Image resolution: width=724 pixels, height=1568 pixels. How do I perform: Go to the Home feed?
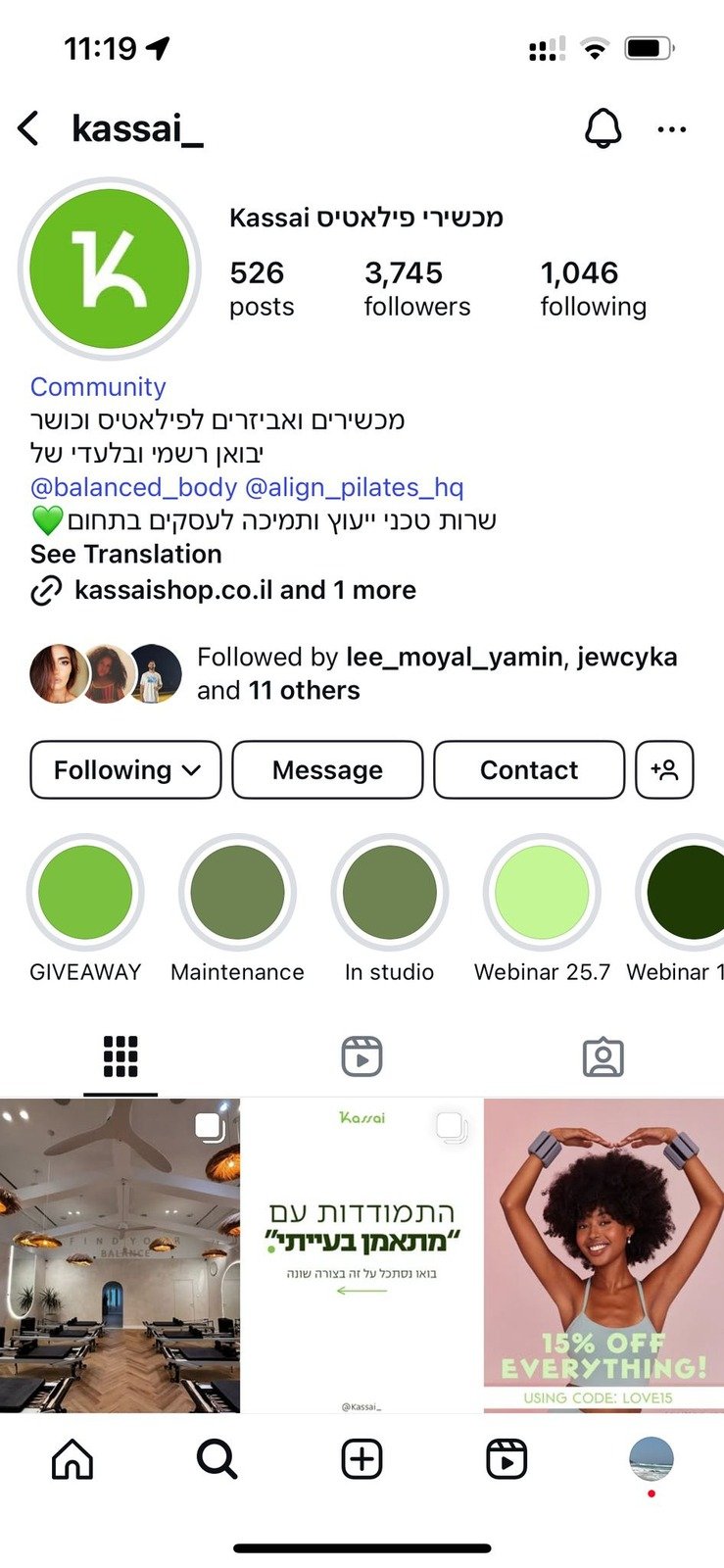tap(72, 1459)
